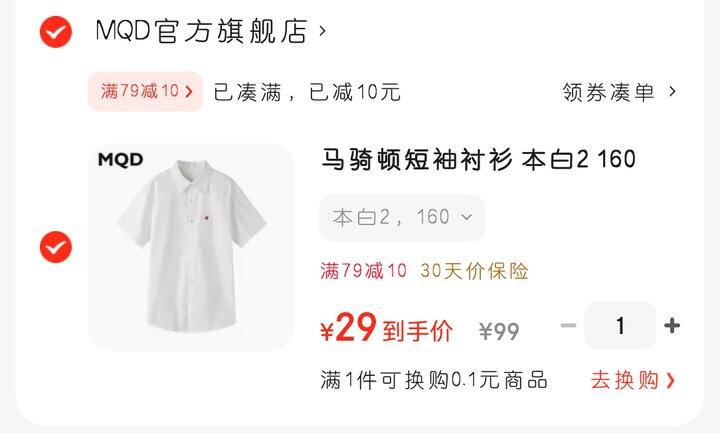Expand the 本白2，160 variant selector
The width and height of the screenshot is (720, 433).
click(402, 217)
